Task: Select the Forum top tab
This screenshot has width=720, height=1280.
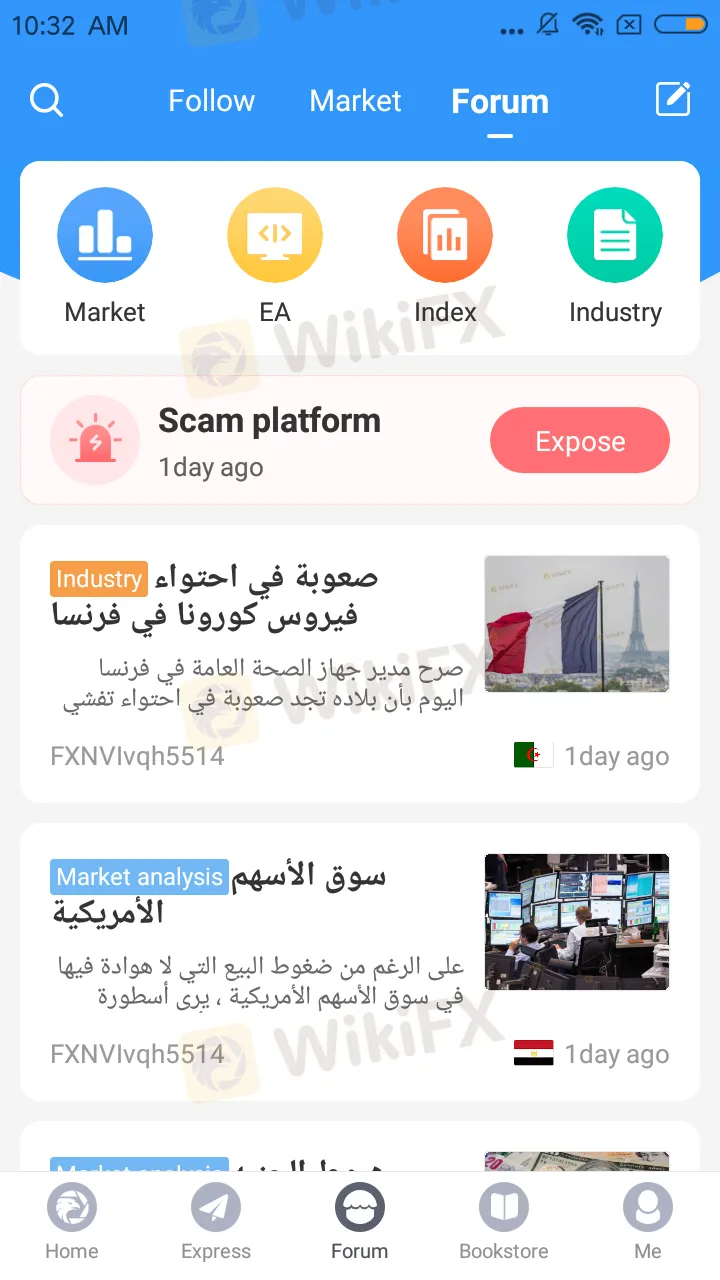Action: coord(500,102)
